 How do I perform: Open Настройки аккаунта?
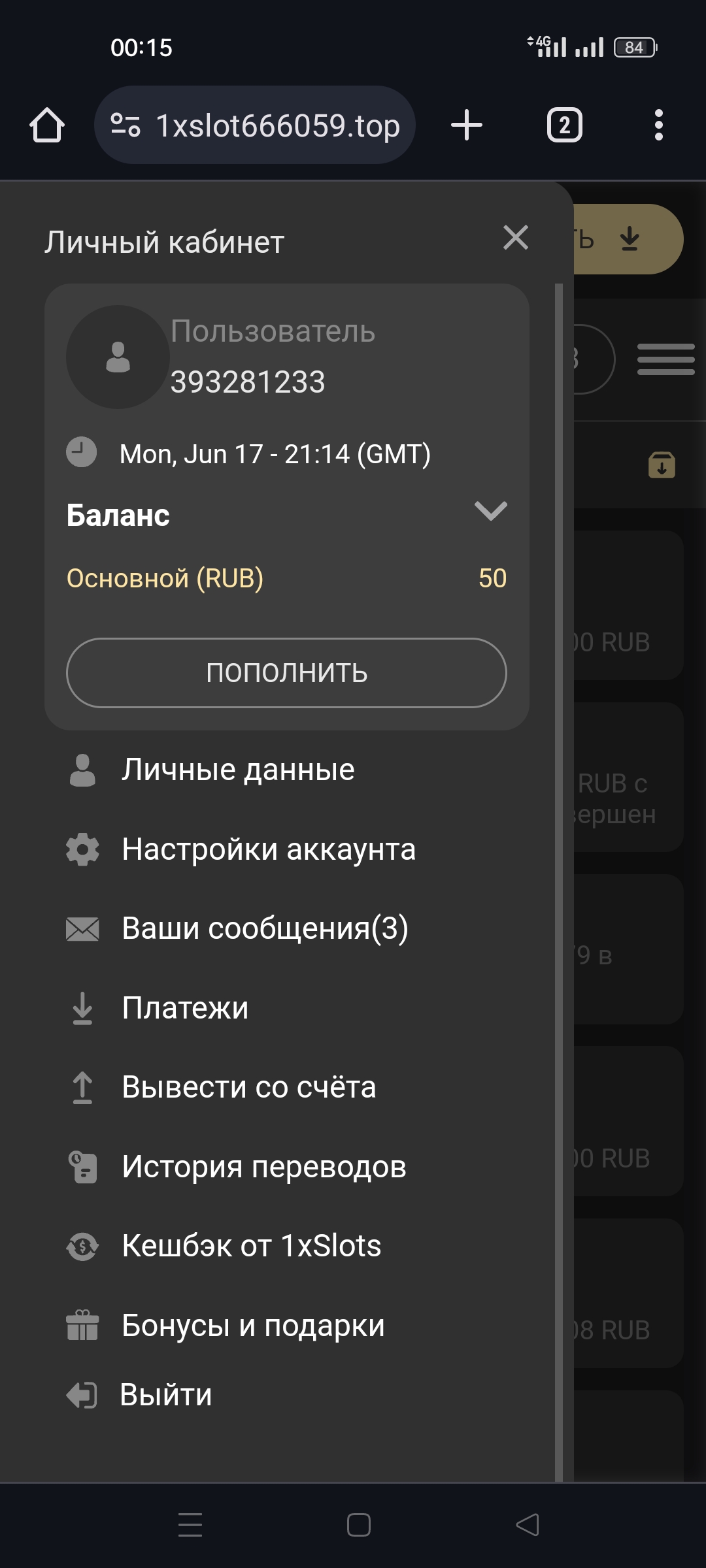click(x=286, y=849)
